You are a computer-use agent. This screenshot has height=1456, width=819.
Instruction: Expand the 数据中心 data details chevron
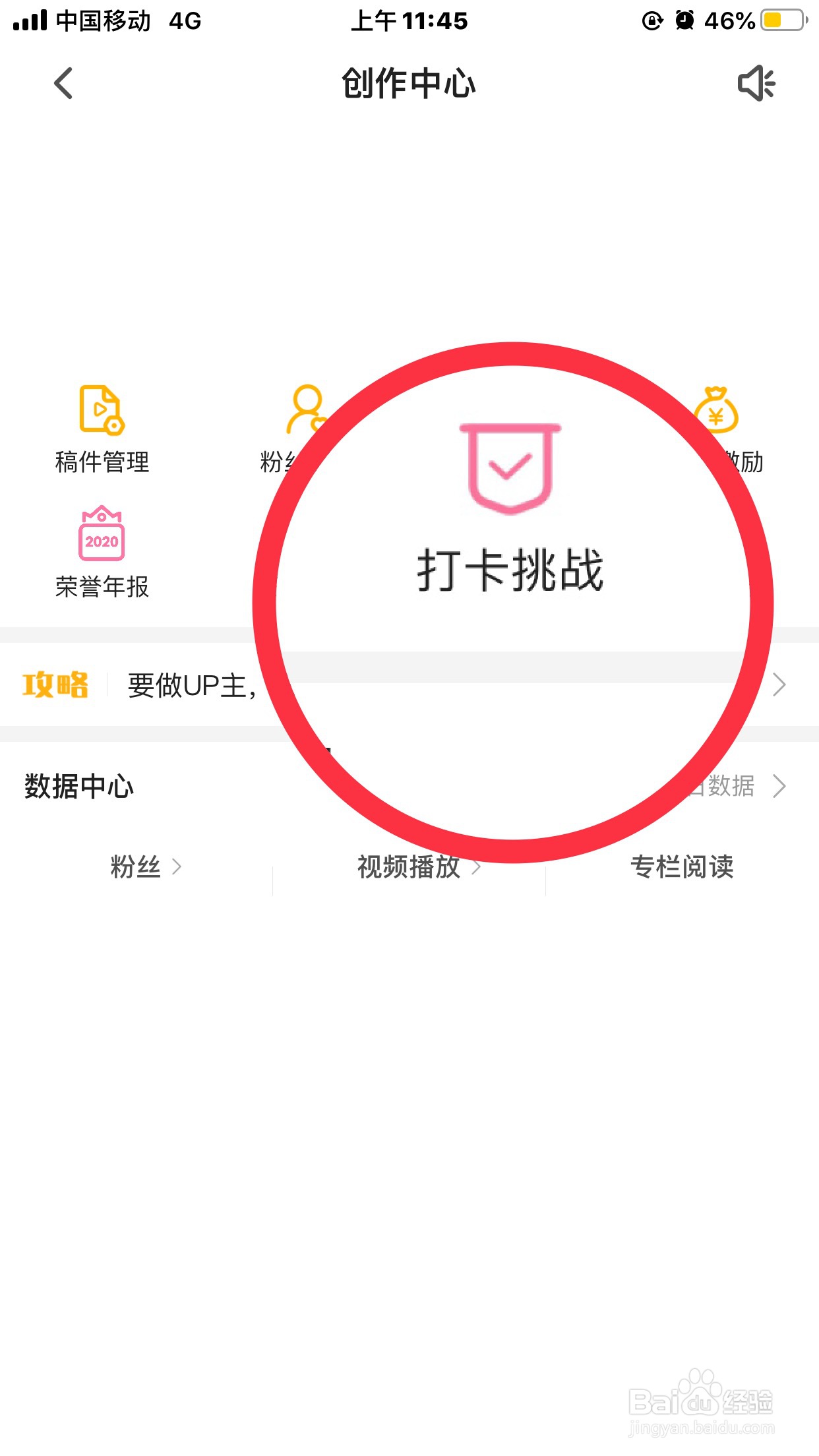pyautogui.click(x=781, y=786)
